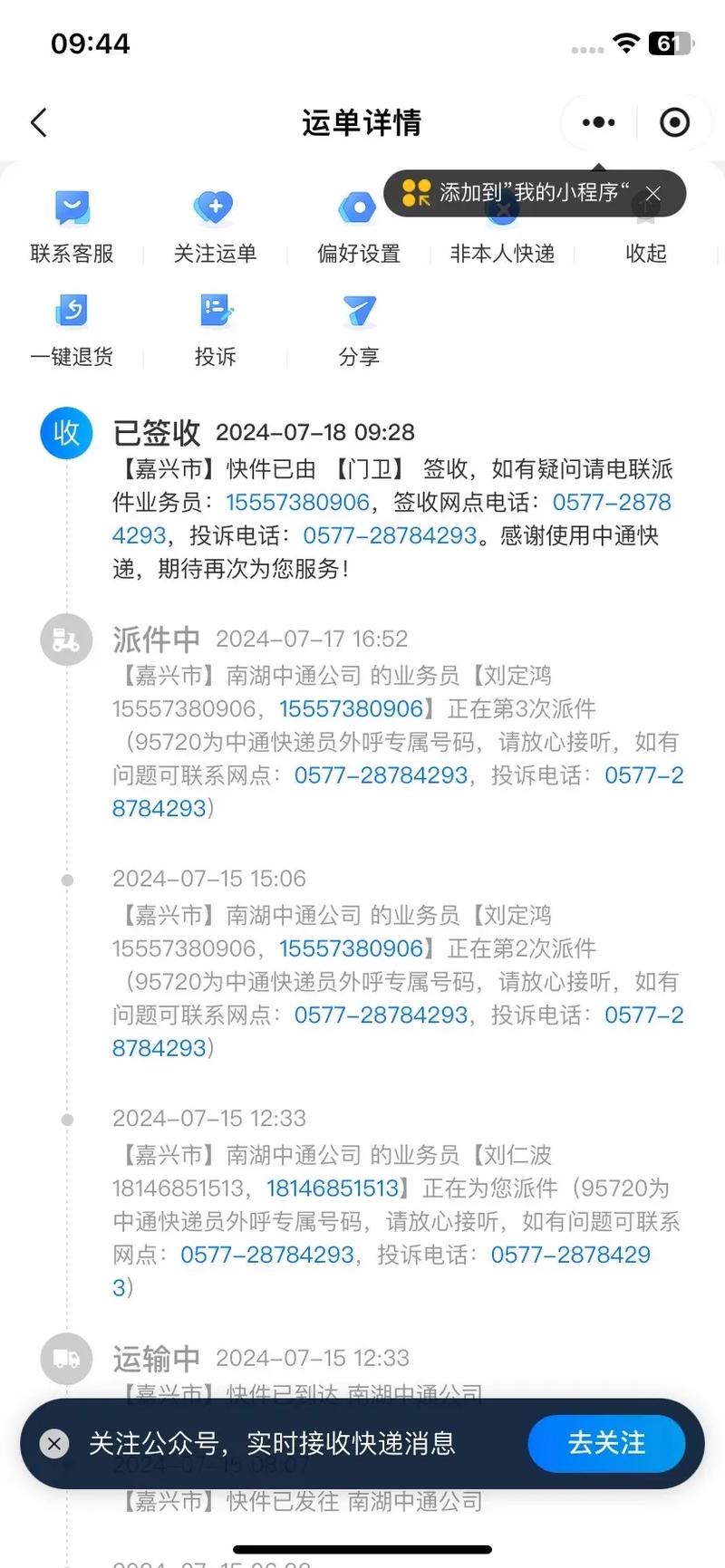Image resolution: width=725 pixels, height=1568 pixels.
Task: Open the 投诉 complaint icon
Action: 215,328
